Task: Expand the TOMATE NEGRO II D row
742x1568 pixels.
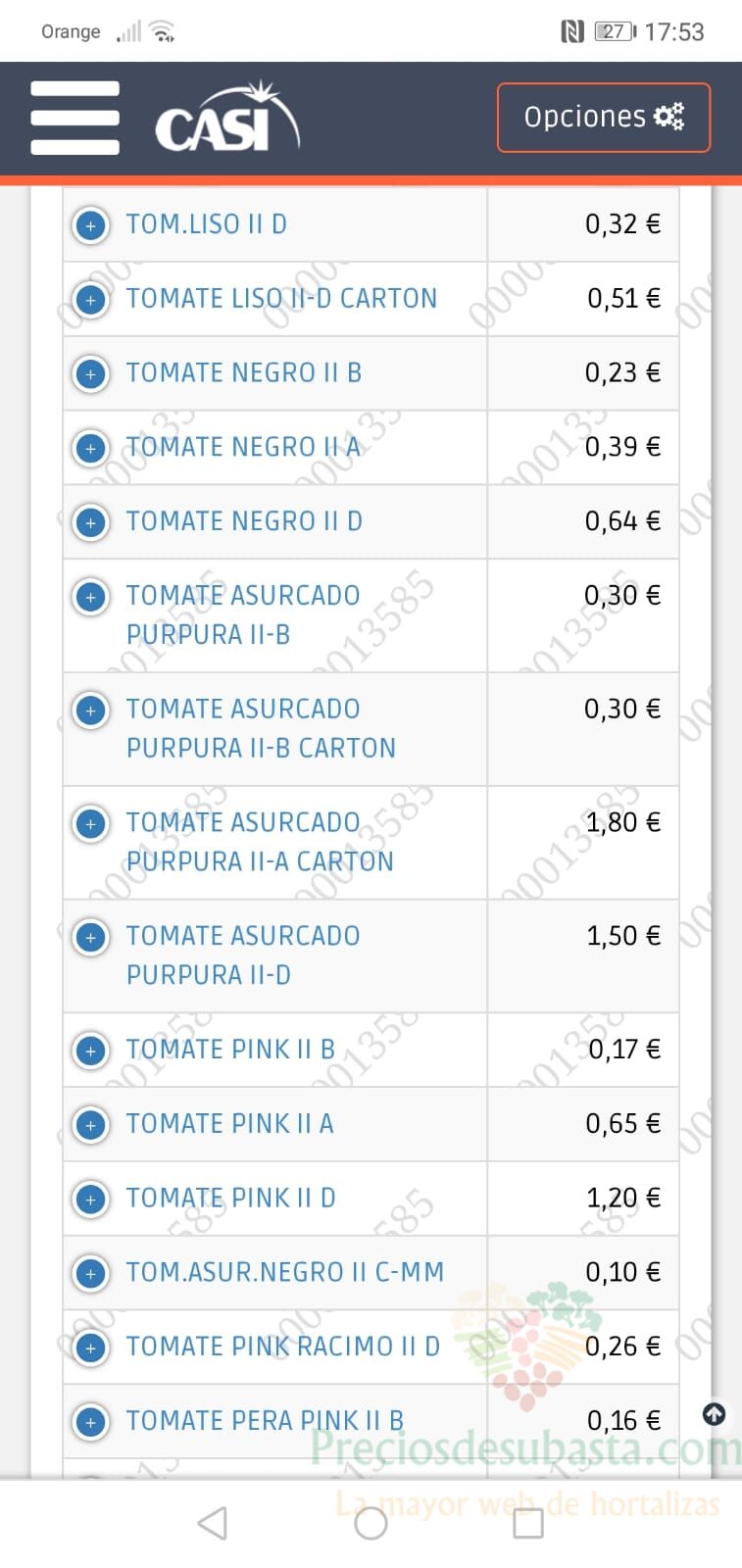Action: [91, 522]
